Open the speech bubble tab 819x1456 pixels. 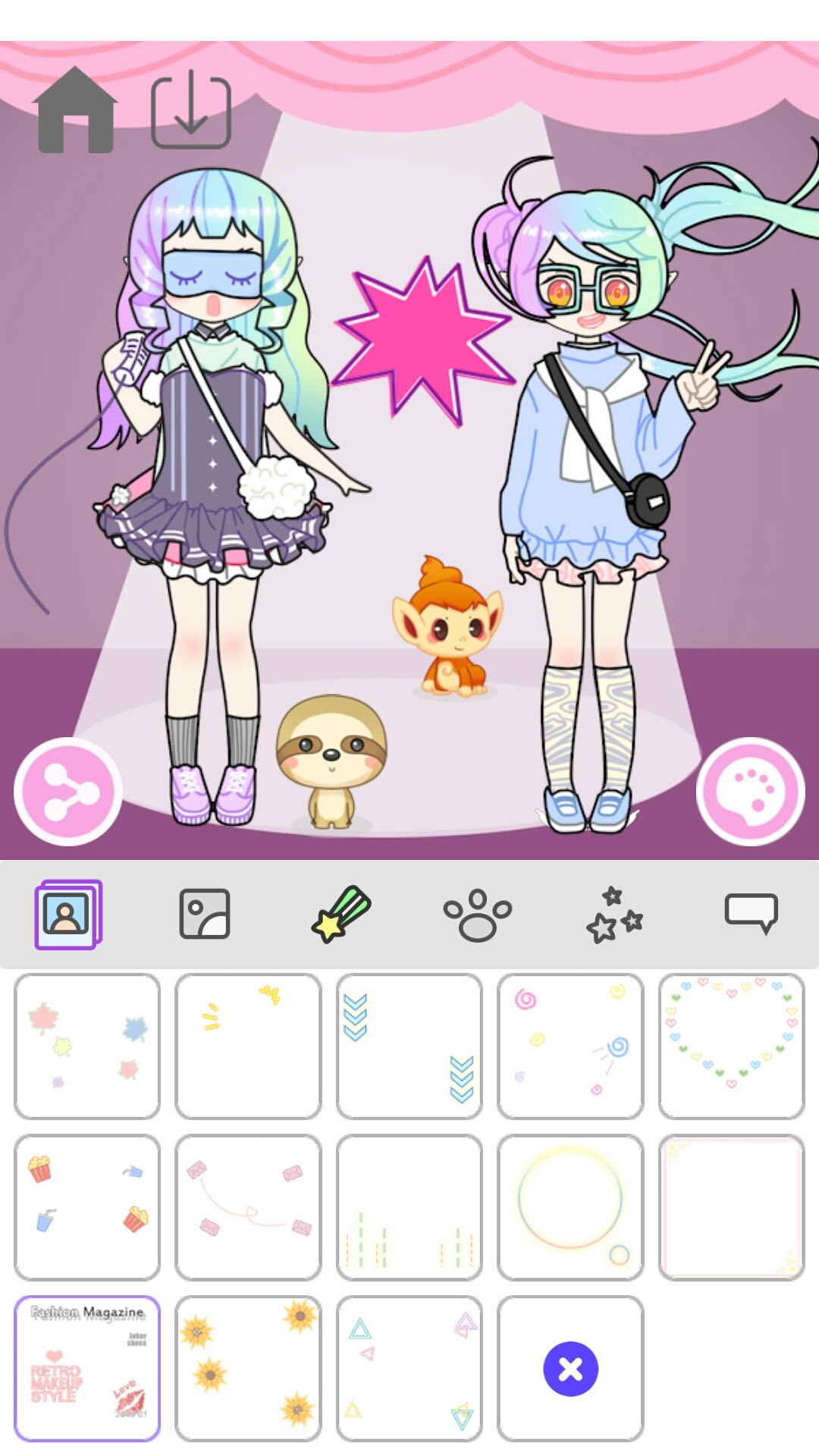(751, 914)
